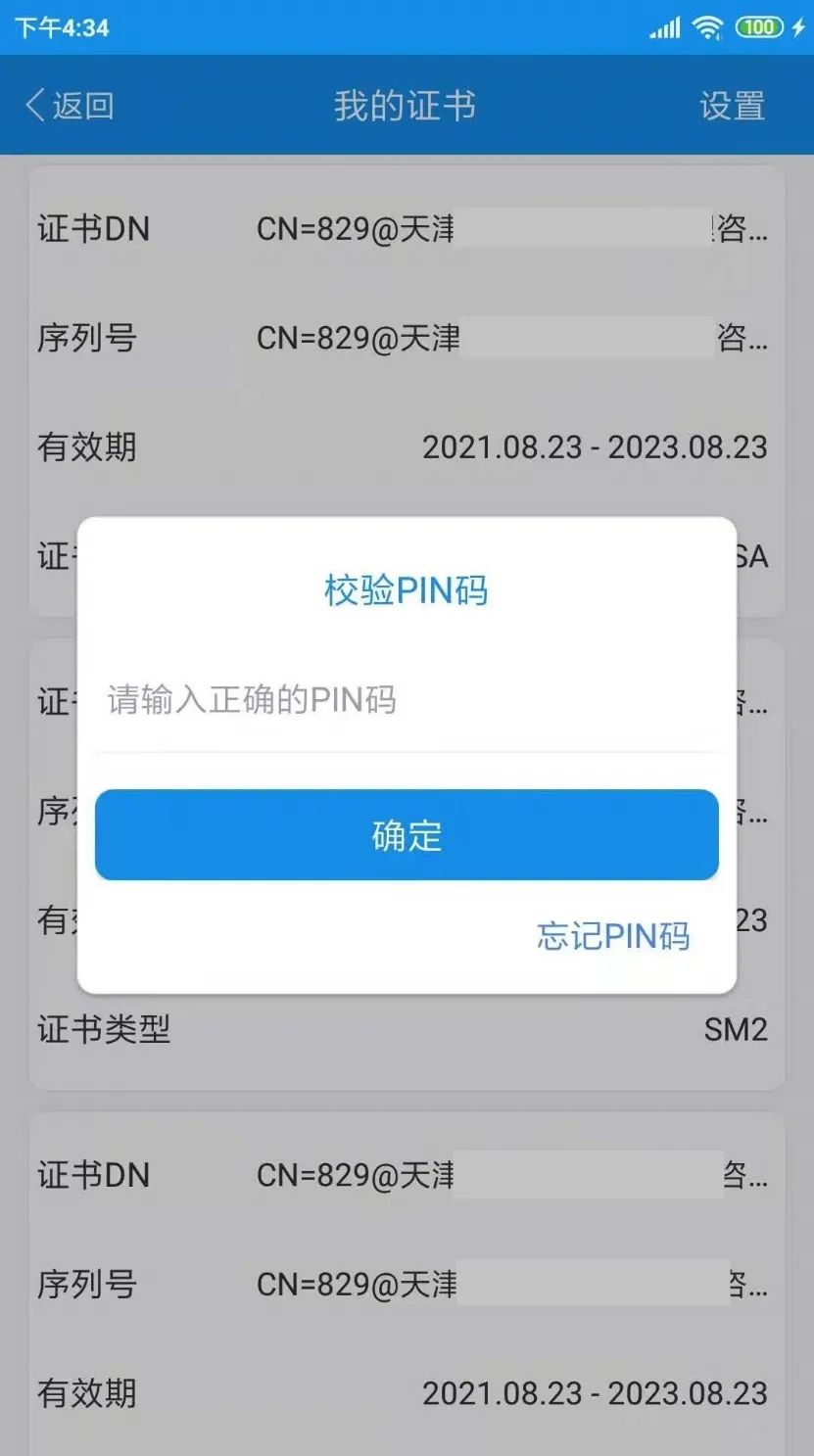Tap the PIN code input field
The height and width of the screenshot is (1456, 814).
tap(407, 700)
